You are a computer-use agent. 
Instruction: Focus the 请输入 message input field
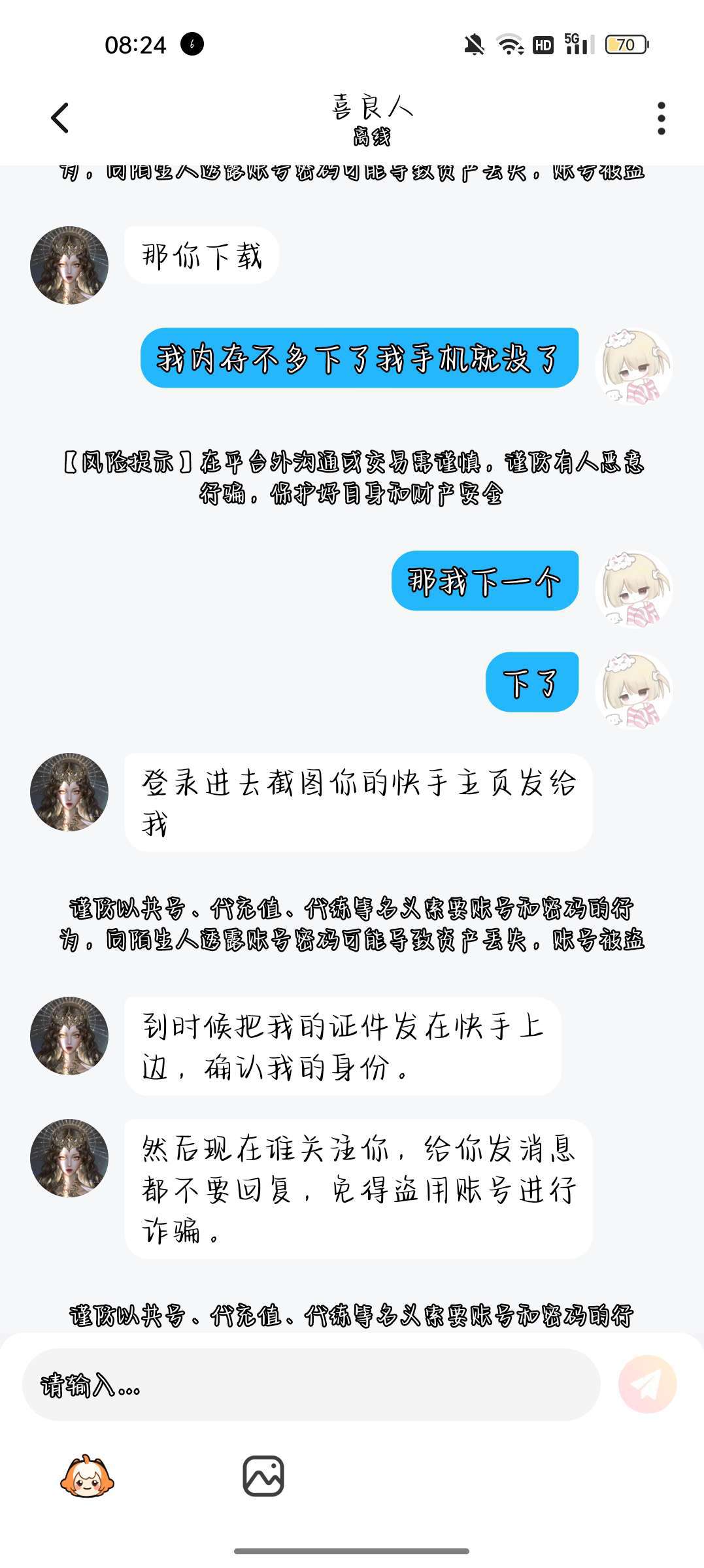(311, 1384)
